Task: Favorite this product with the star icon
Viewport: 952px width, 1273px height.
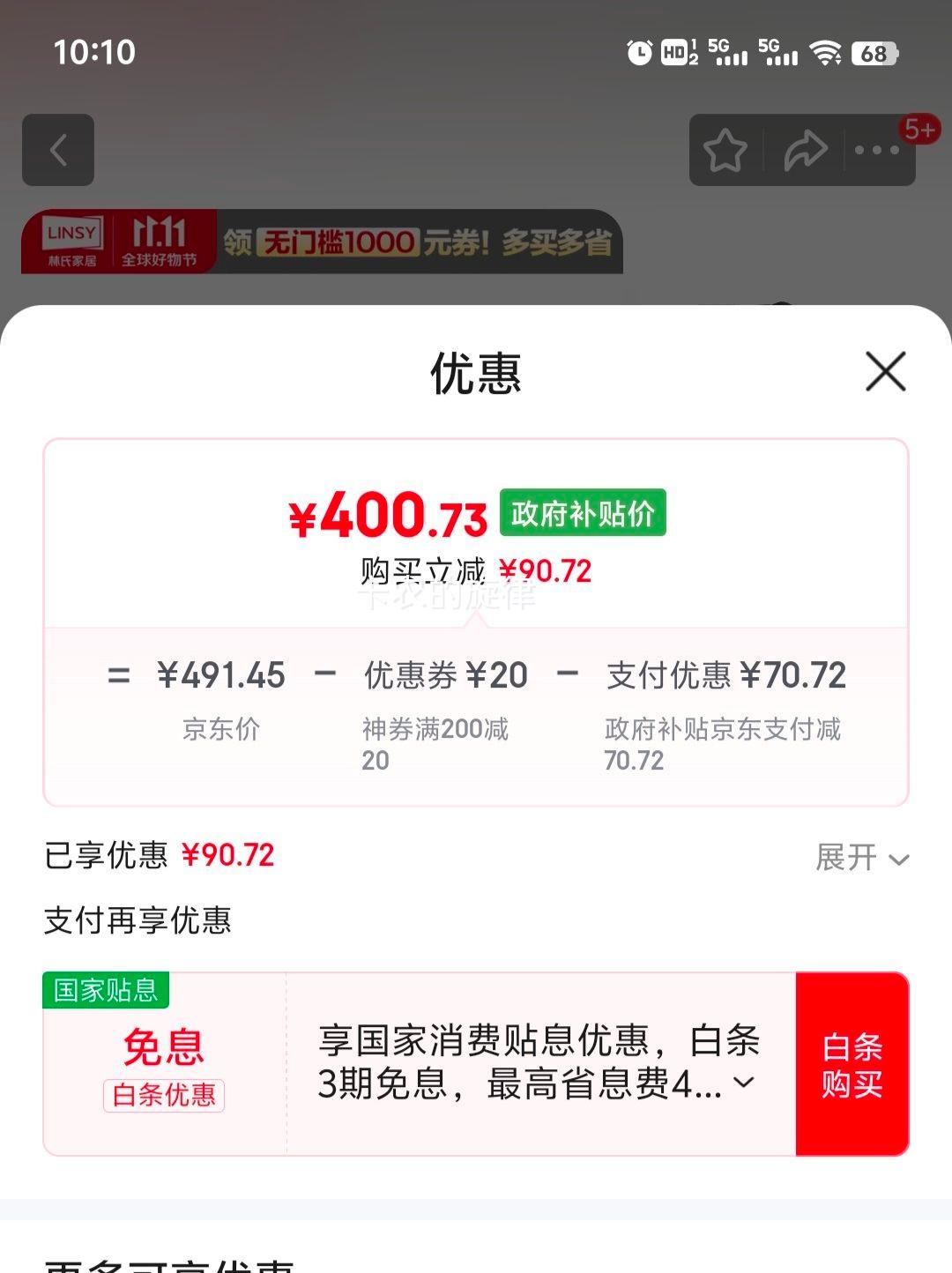Action: coord(725,151)
